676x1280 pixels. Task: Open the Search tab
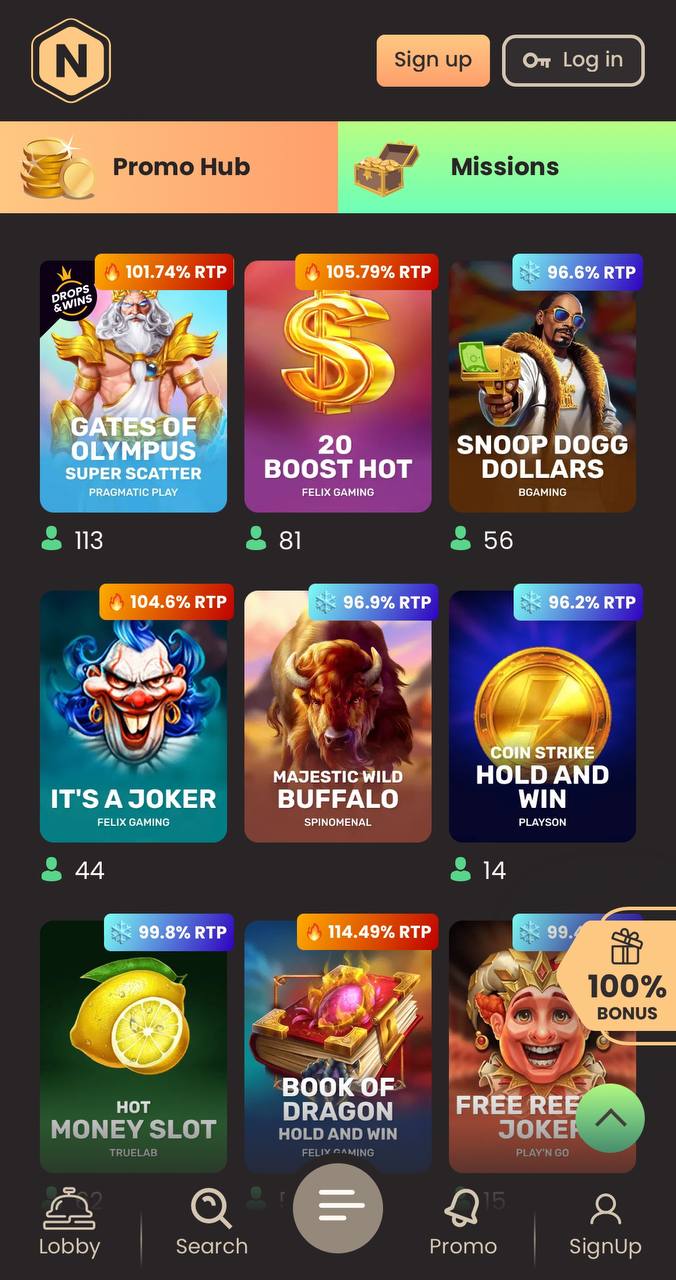[x=211, y=1222]
